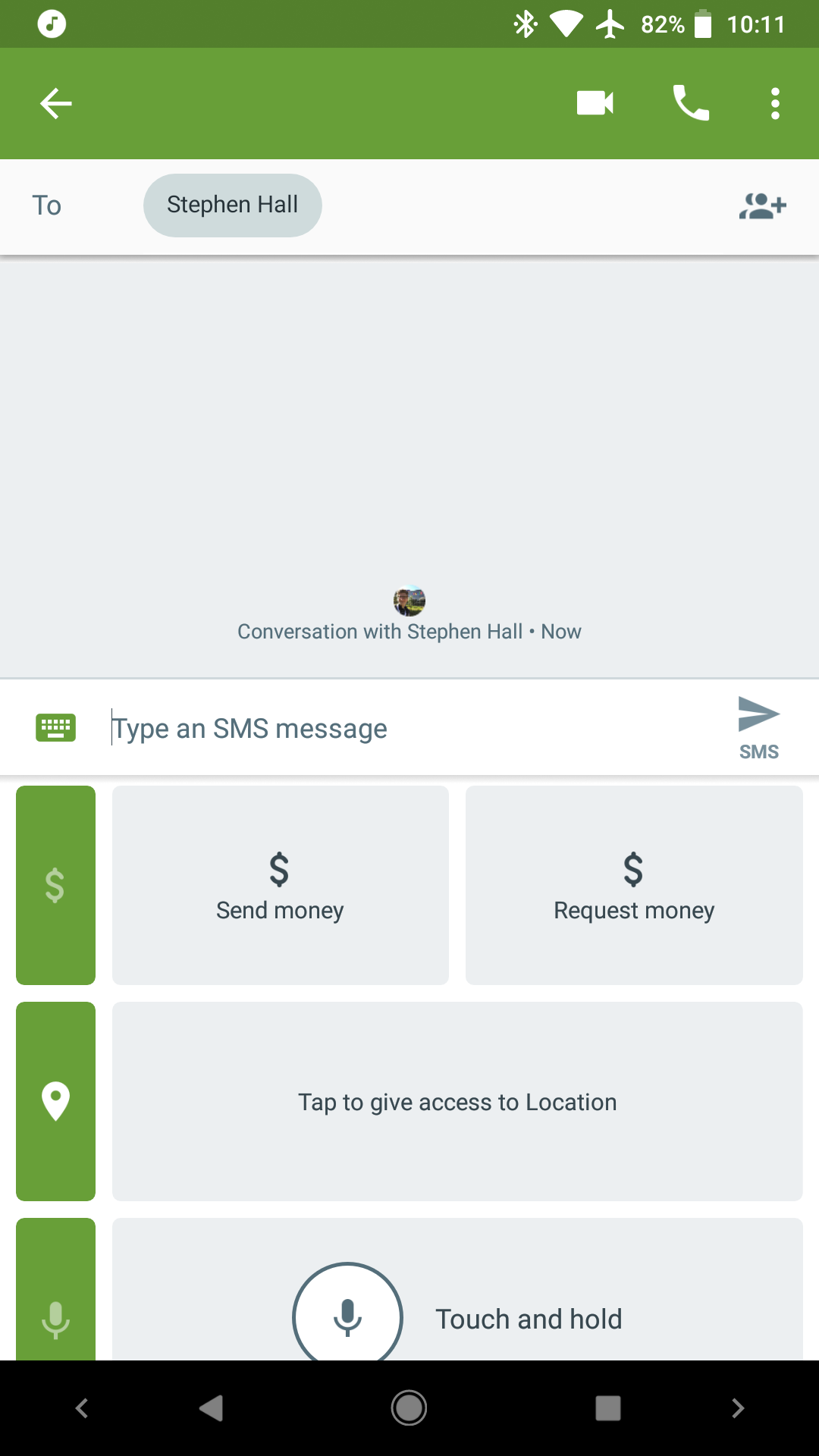The height and width of the screenshot is (1456, 819).
Task: Focus the Type an SMS message field
Action: 303,728
